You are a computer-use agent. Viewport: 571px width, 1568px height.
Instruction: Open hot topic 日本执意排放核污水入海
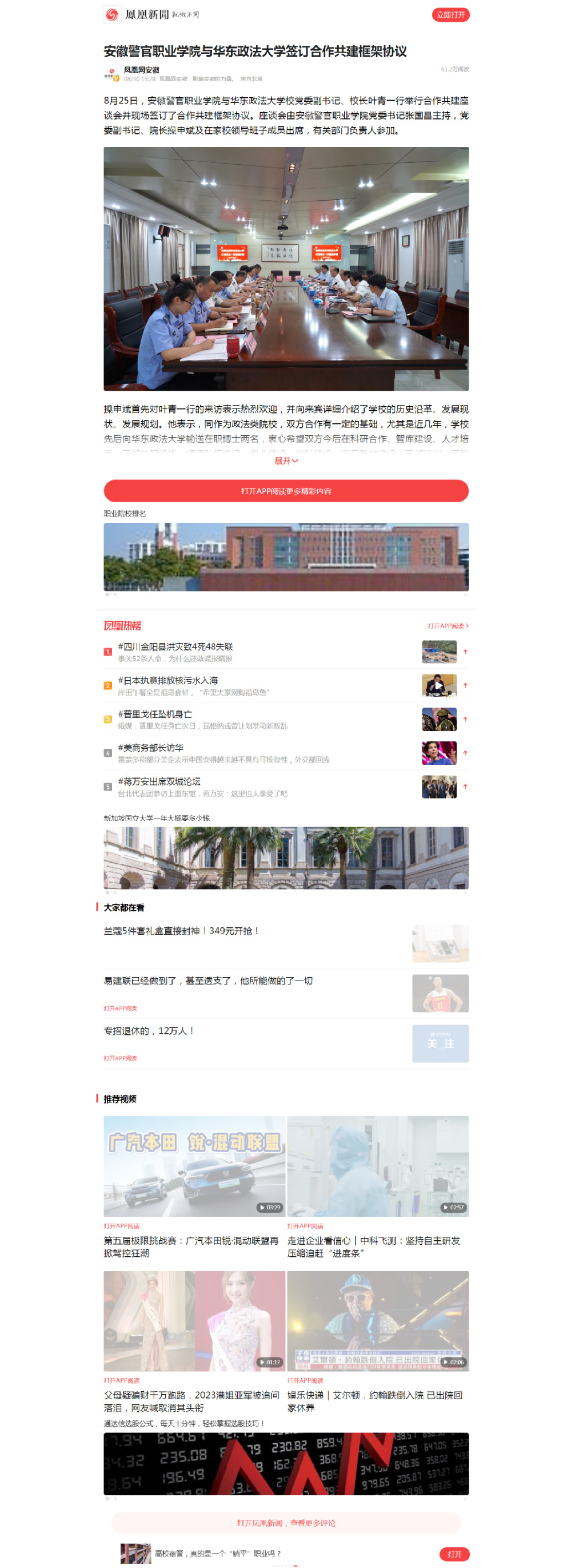point(168,681)
